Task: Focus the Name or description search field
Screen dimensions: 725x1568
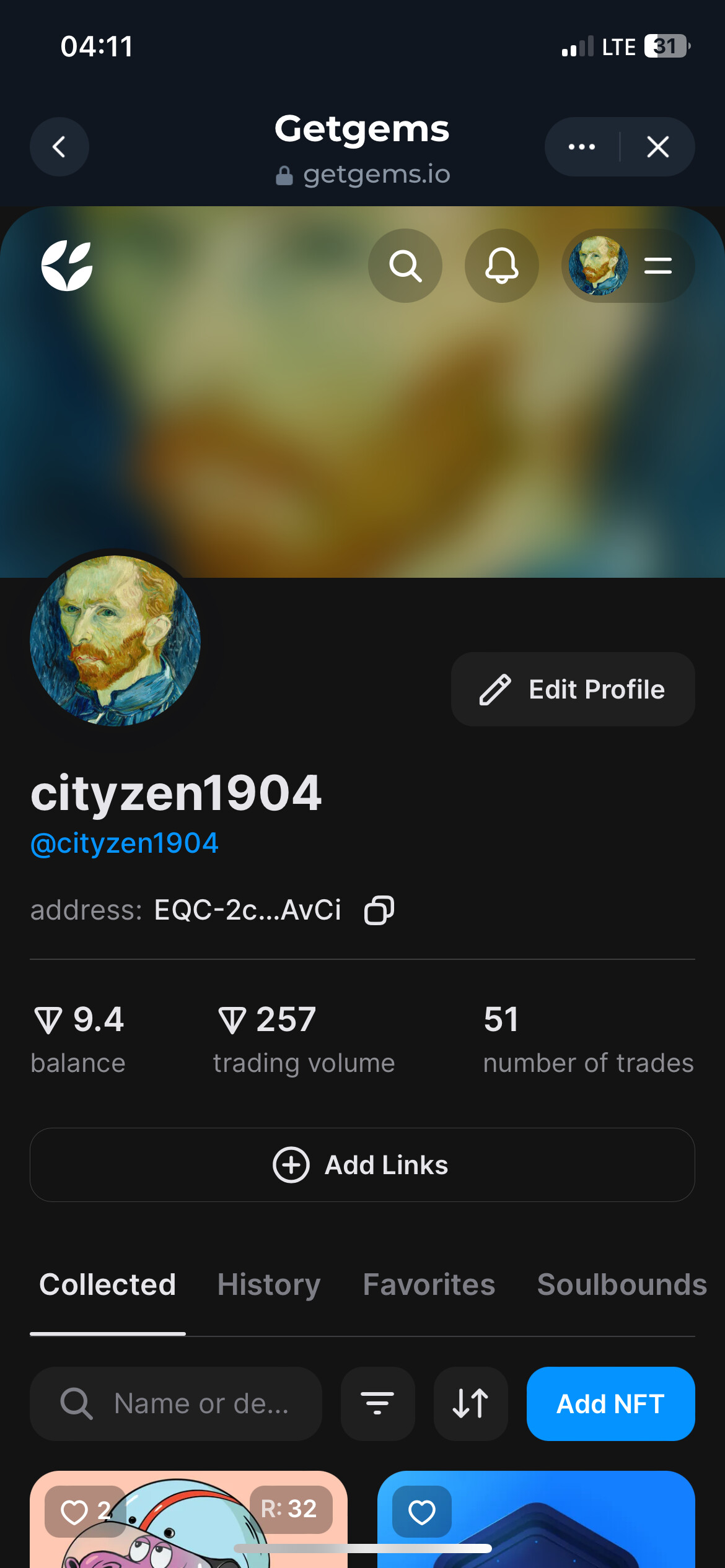Action: 176,1404
